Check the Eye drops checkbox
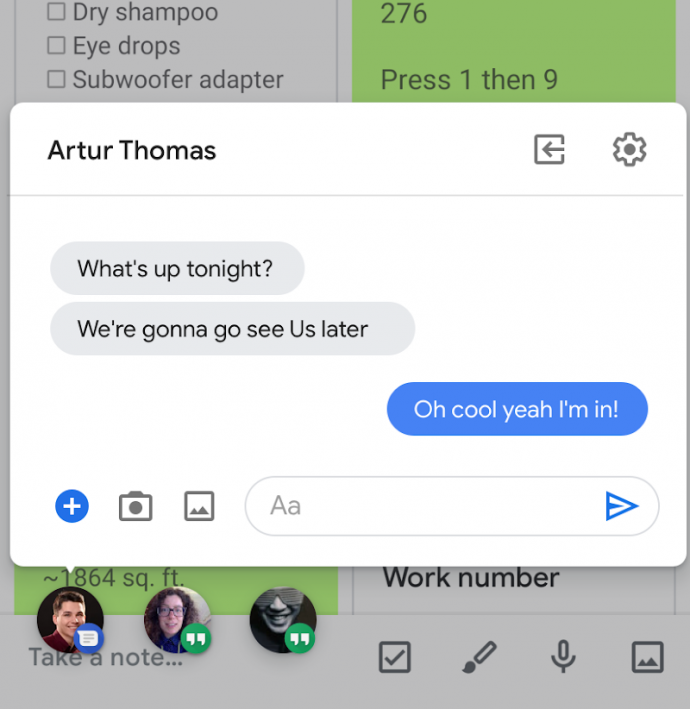The width and height of the screenshot is (690, 709). tap(57, 46)
